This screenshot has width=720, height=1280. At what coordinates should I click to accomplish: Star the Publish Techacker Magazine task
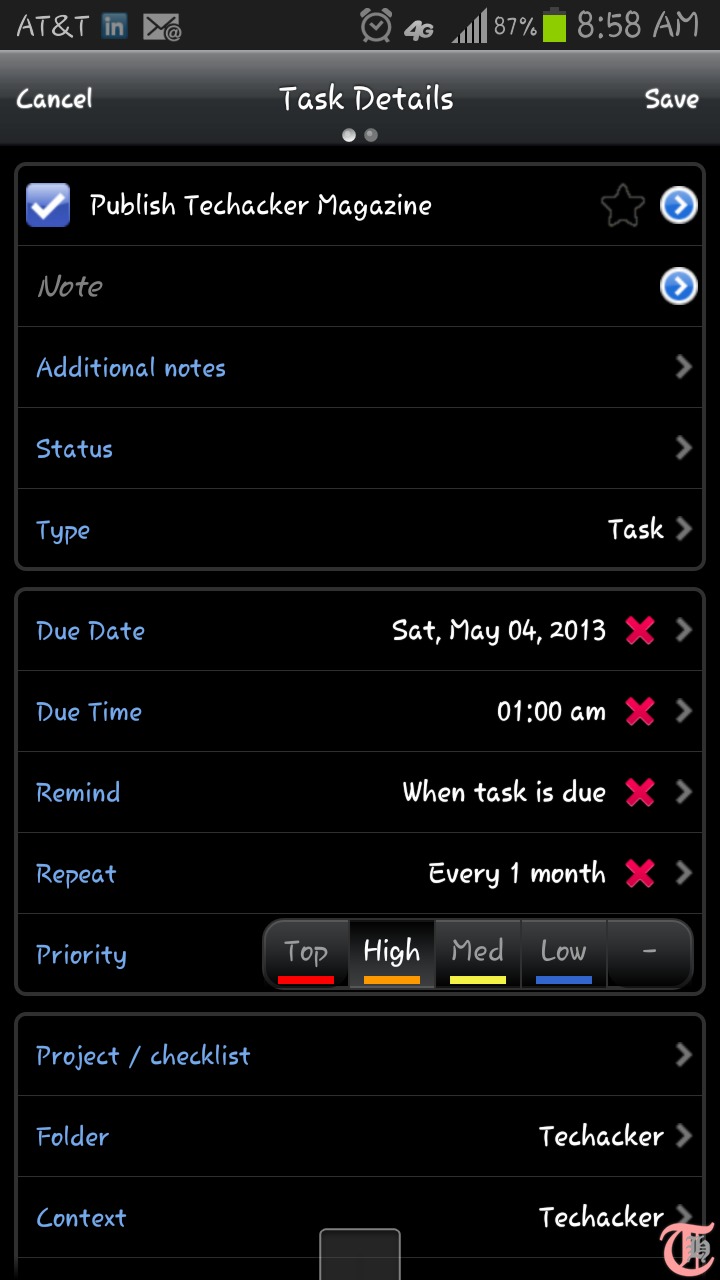coord(622,207)
